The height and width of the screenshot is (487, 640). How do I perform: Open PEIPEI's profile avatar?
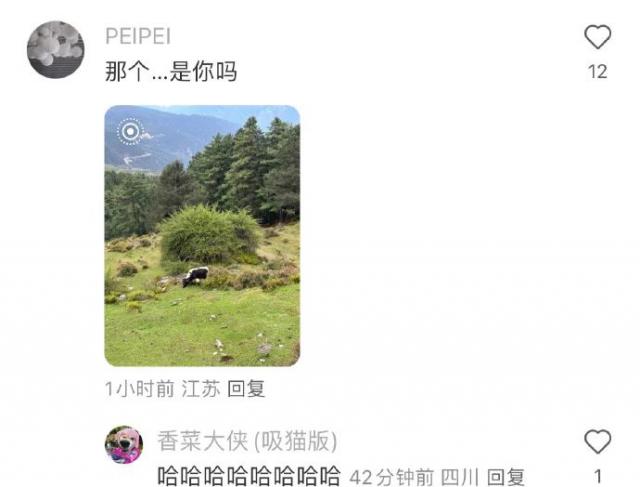[55, 49]
